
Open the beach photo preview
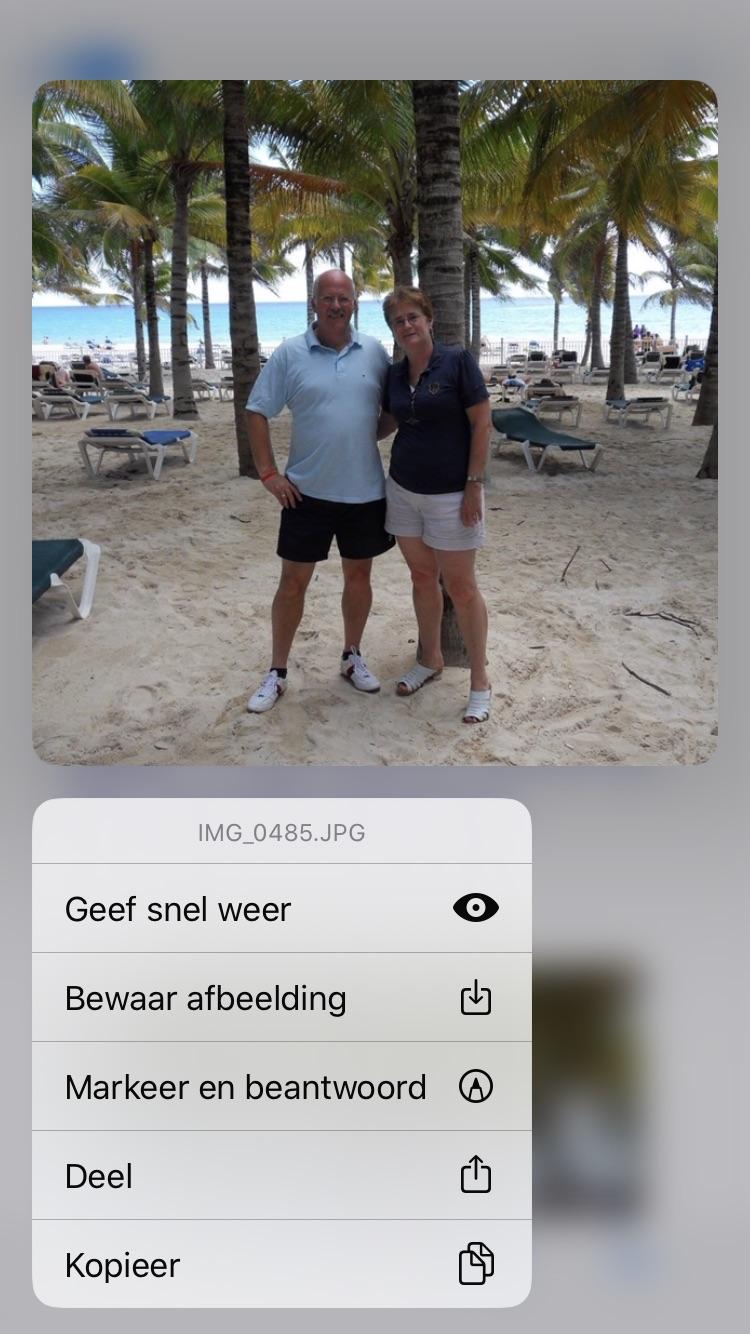pos(374,422)
